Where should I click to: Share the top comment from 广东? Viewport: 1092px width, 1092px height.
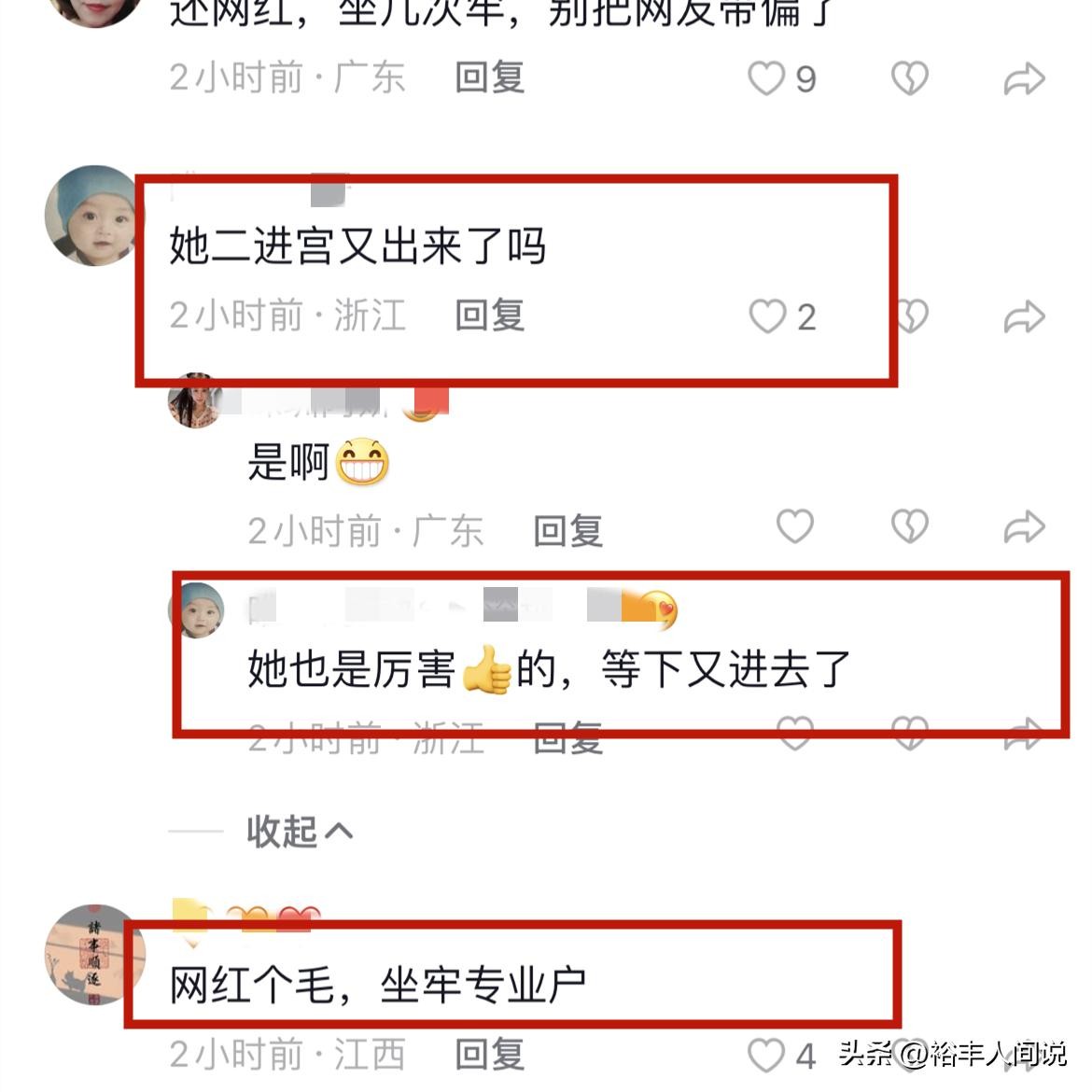pyautogui.click(x=1023, y=79)
